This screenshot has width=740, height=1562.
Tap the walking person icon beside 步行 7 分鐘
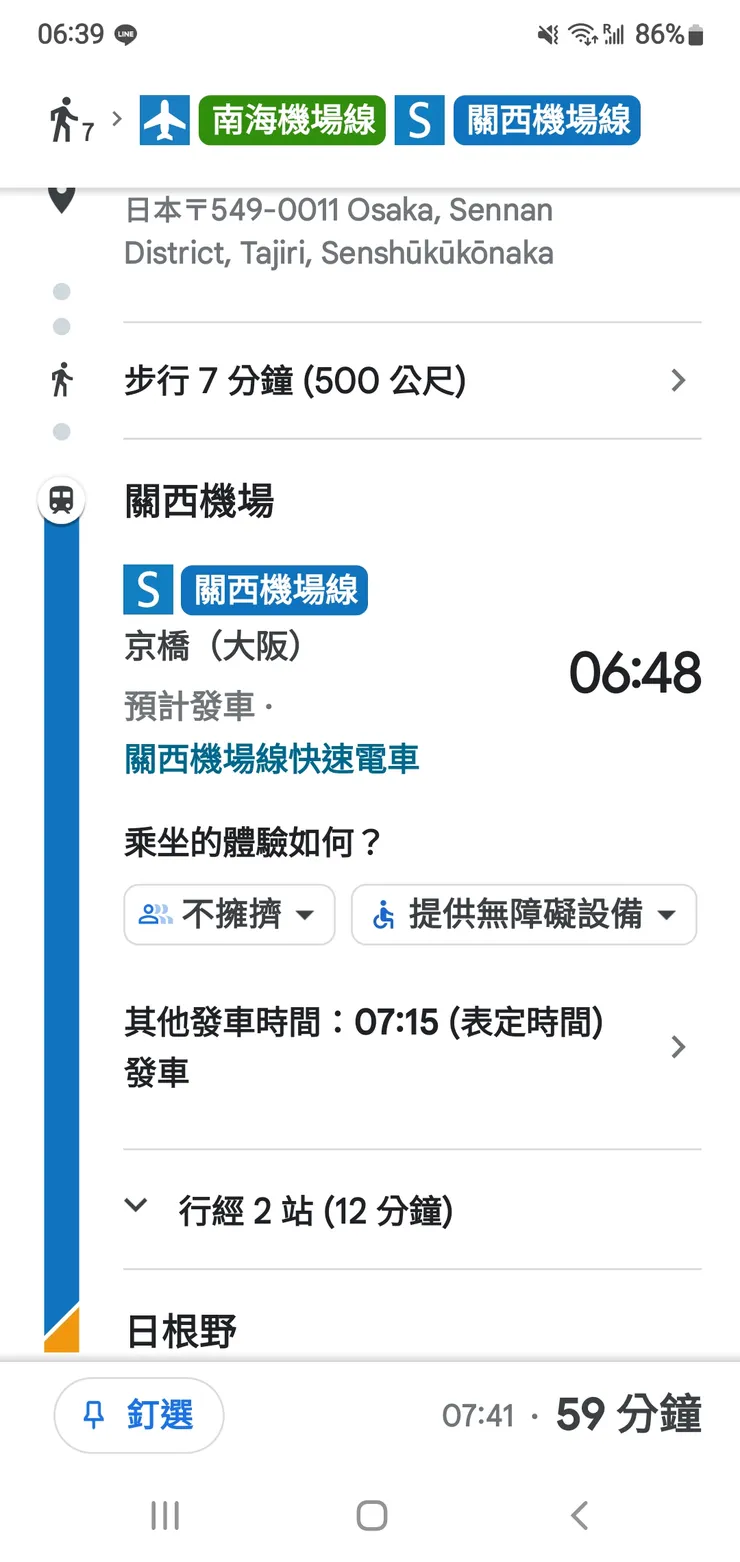tap(61, 380)
